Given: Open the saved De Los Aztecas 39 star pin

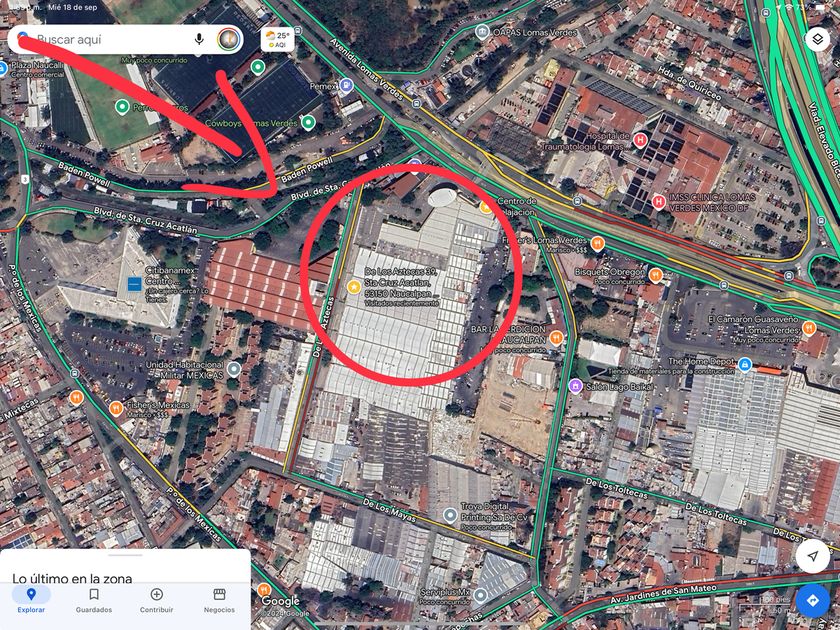Looking at the screenshot, I should (354, 287).
